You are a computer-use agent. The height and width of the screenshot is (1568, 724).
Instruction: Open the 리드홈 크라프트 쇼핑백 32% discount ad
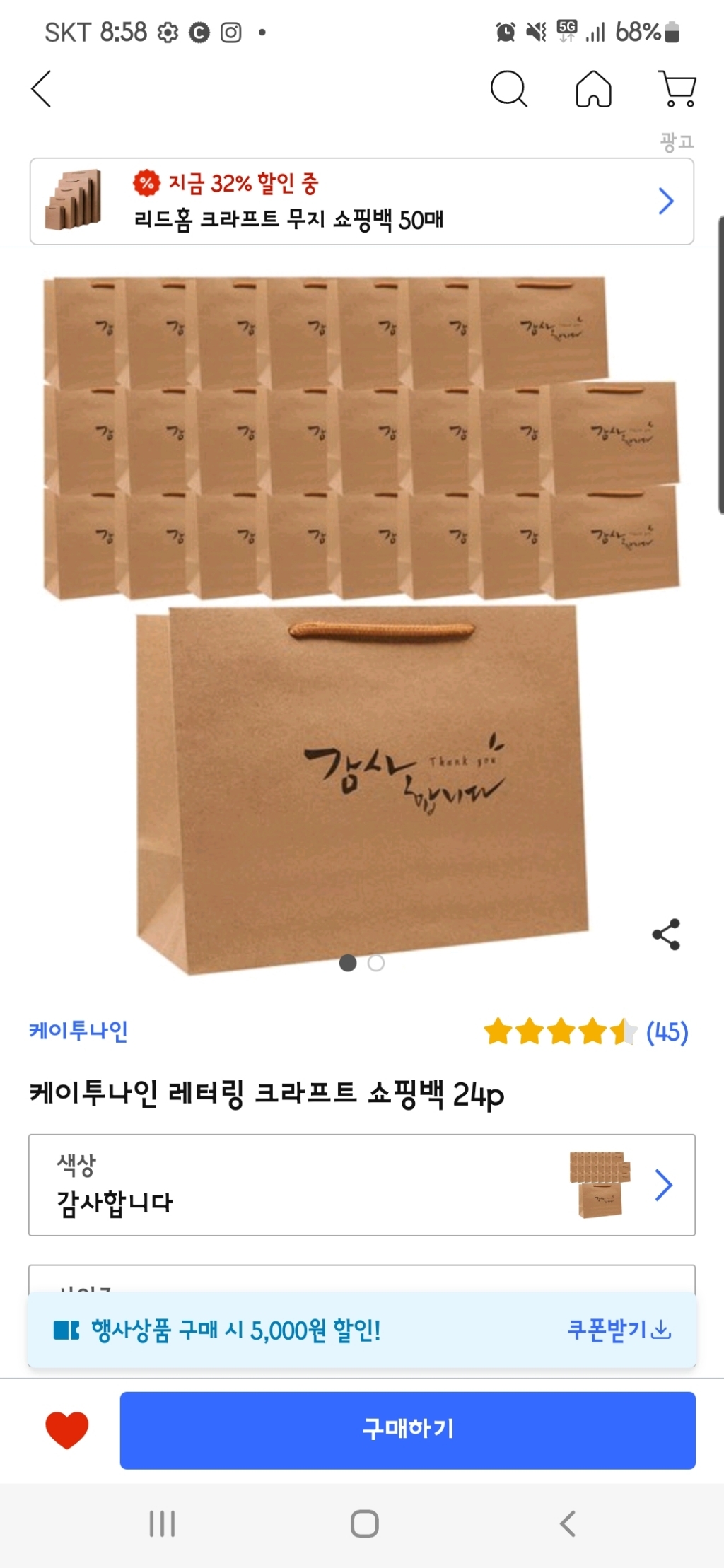click(361, 201)
